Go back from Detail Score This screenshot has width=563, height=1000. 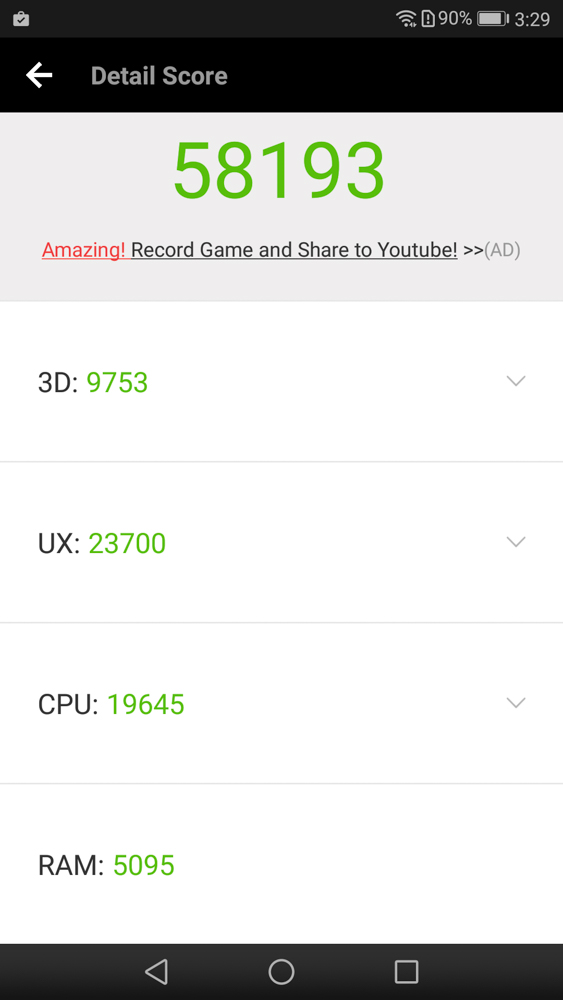(39, 75)
